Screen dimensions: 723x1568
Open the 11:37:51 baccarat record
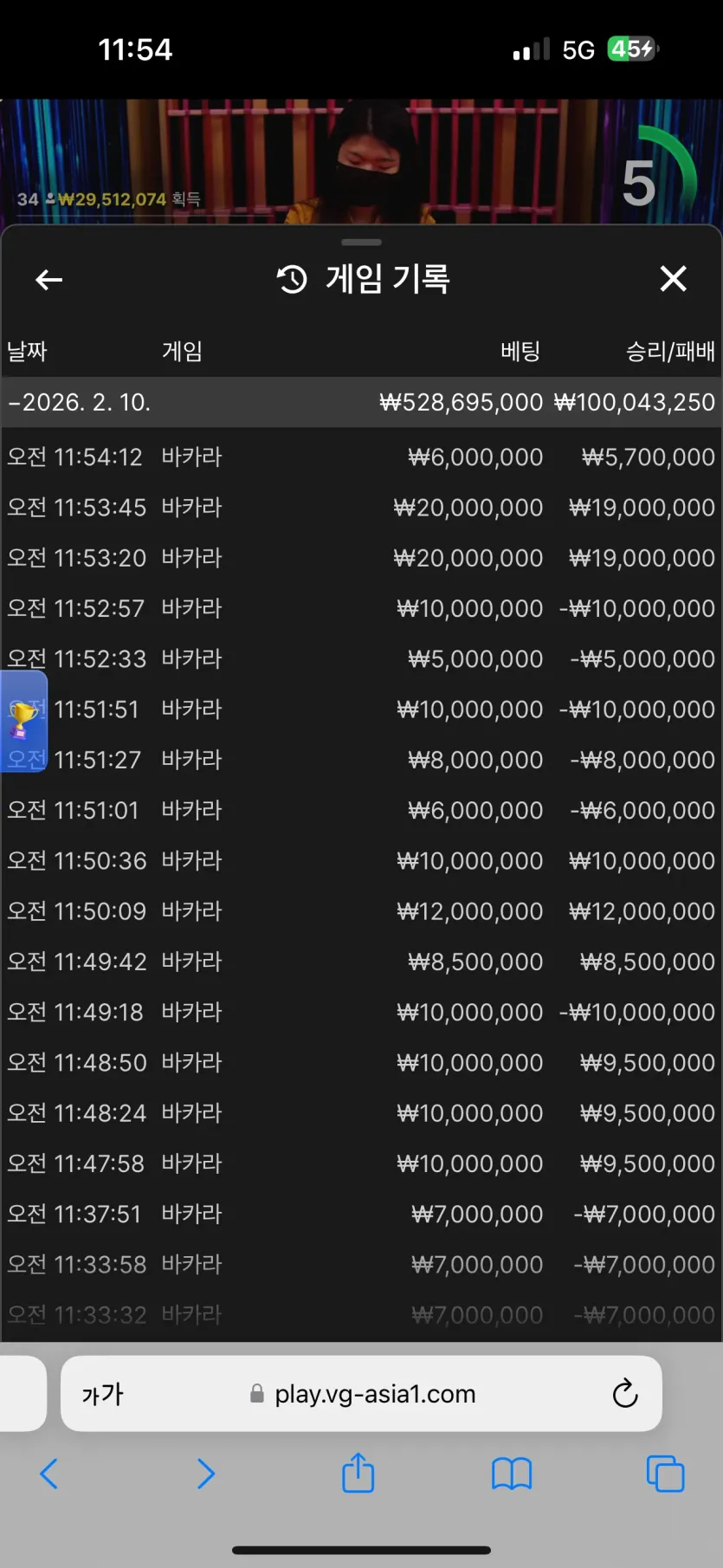pyautogui.click(x=361, y=1215)
